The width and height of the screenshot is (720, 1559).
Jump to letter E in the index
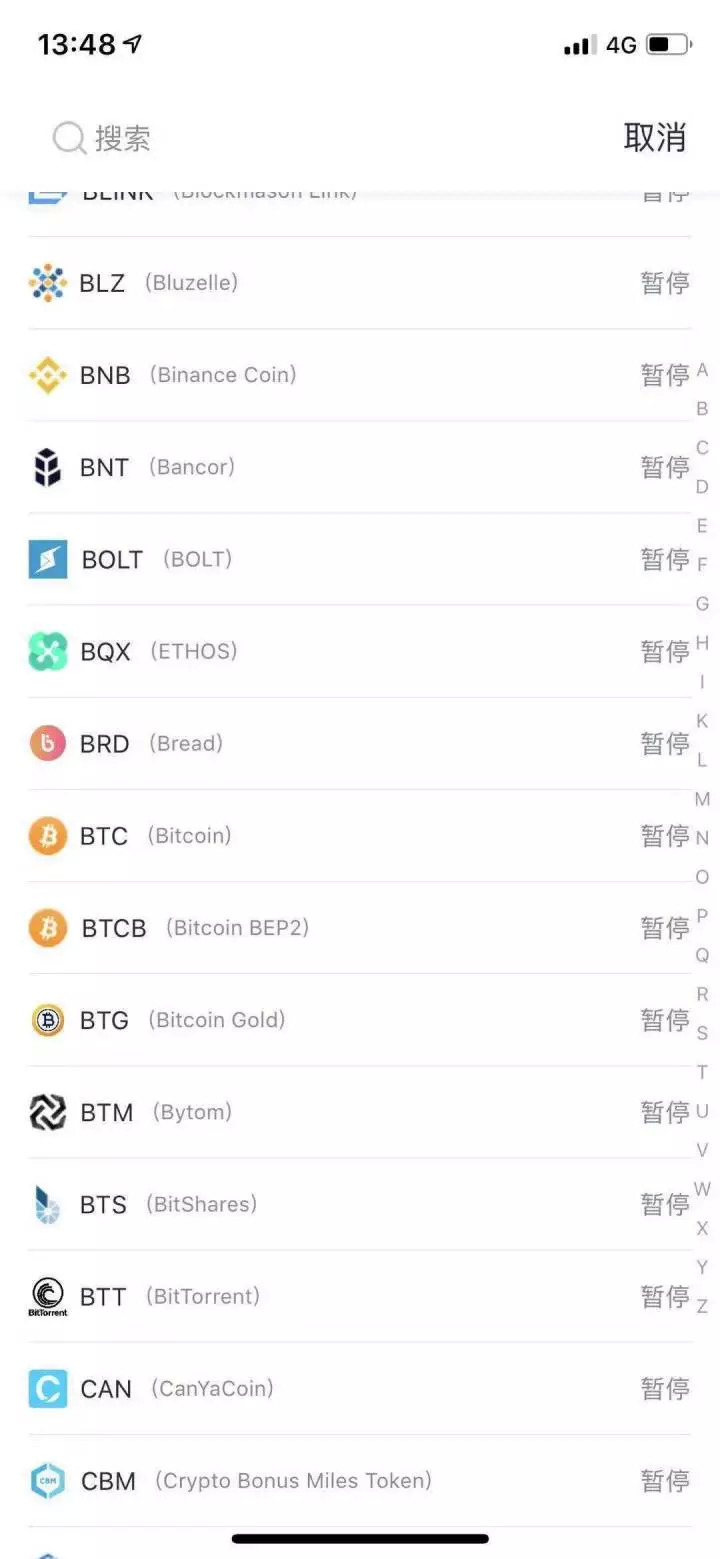(702, 526)
